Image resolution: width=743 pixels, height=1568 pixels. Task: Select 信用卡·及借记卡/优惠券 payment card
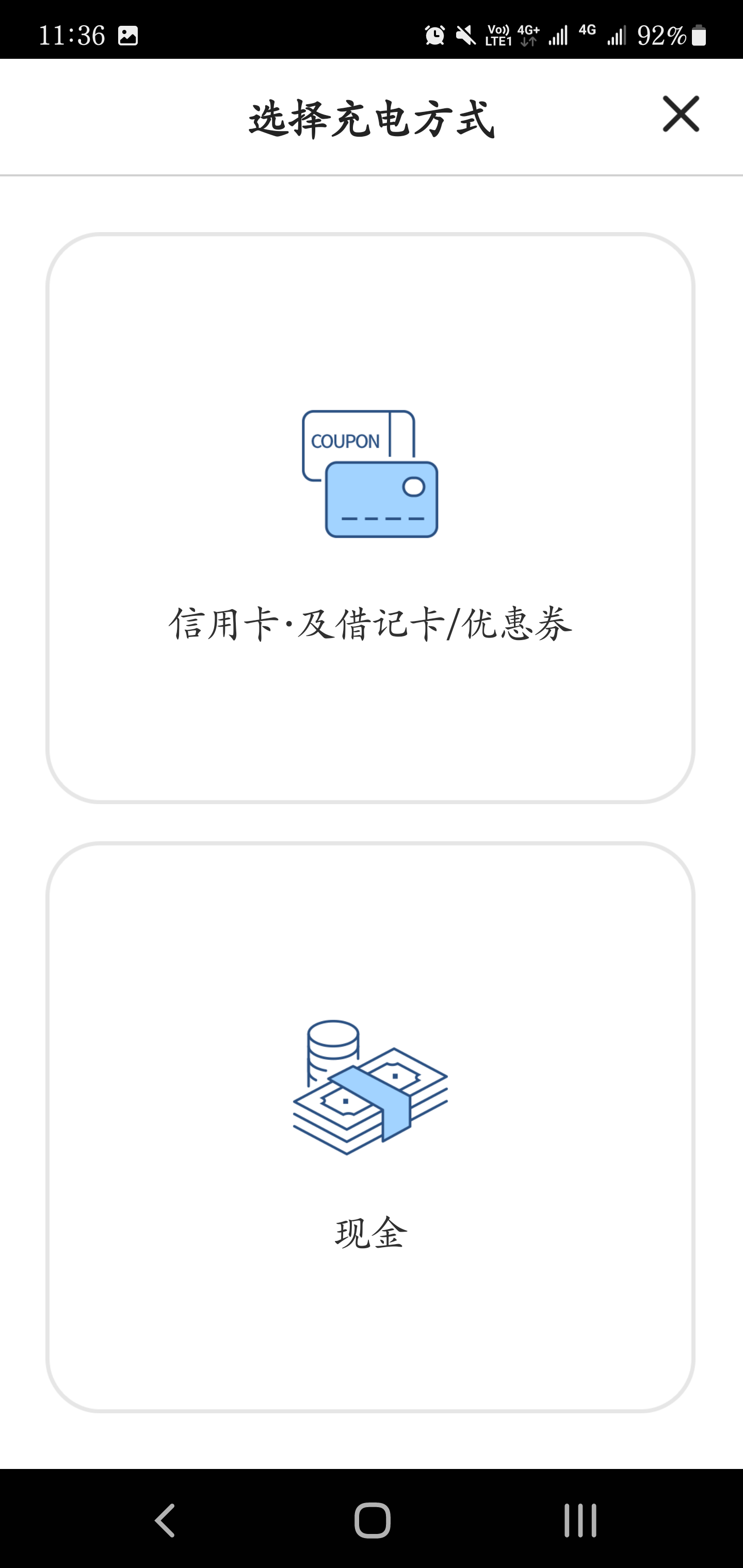(x=370, y=518)
